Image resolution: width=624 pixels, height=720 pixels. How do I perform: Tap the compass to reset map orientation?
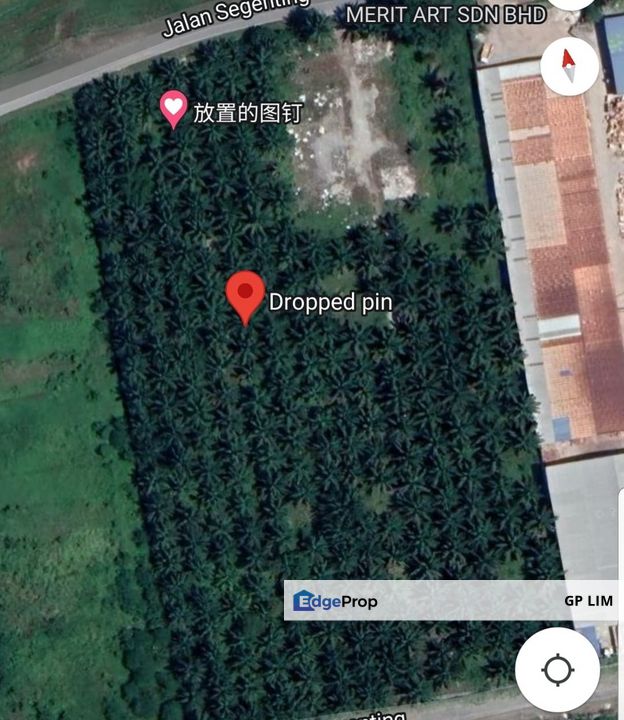tap(569, 65)
